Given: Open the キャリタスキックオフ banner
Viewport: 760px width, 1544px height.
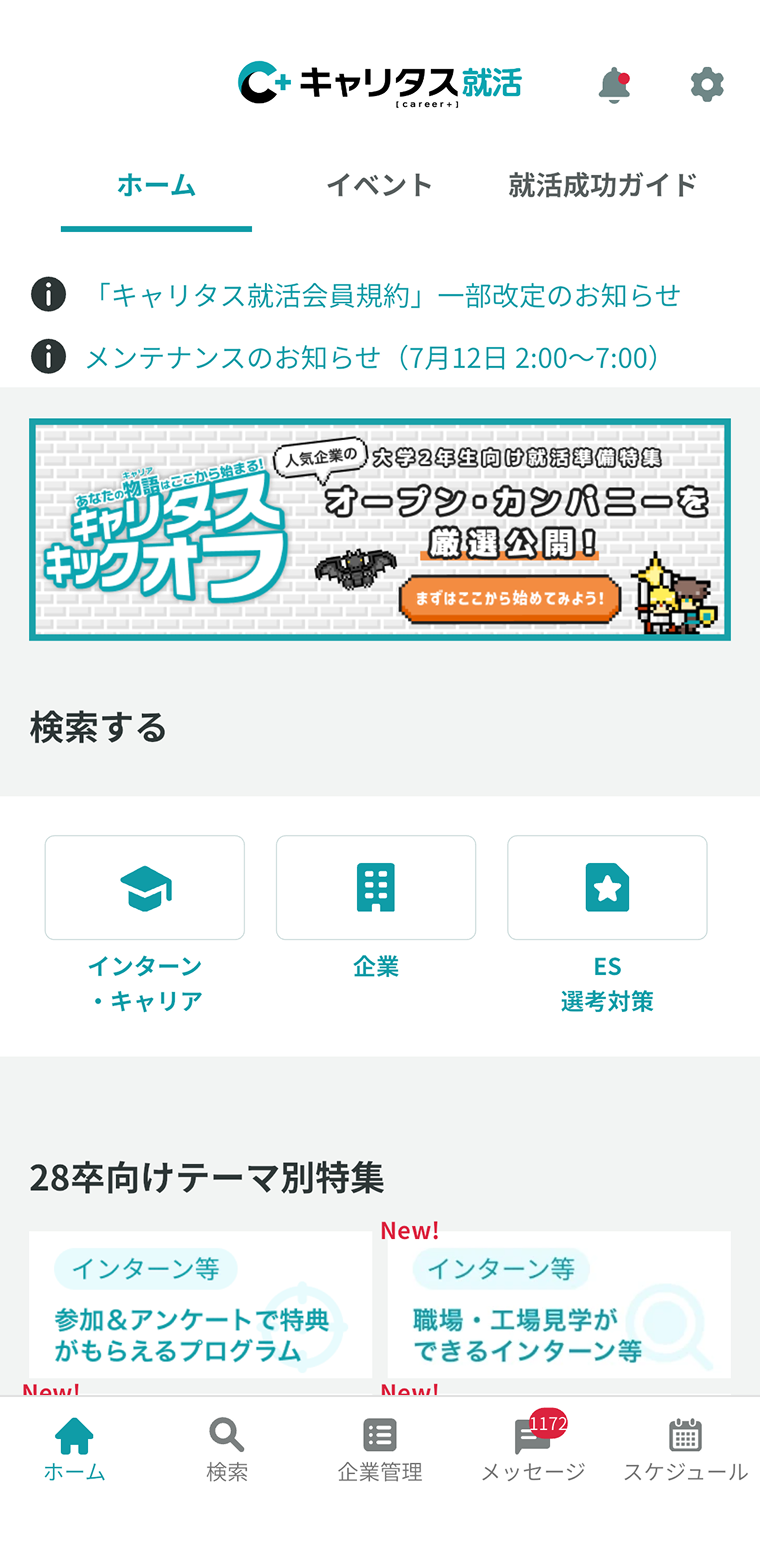Looking at the screenshot, I should click(380, 528).
